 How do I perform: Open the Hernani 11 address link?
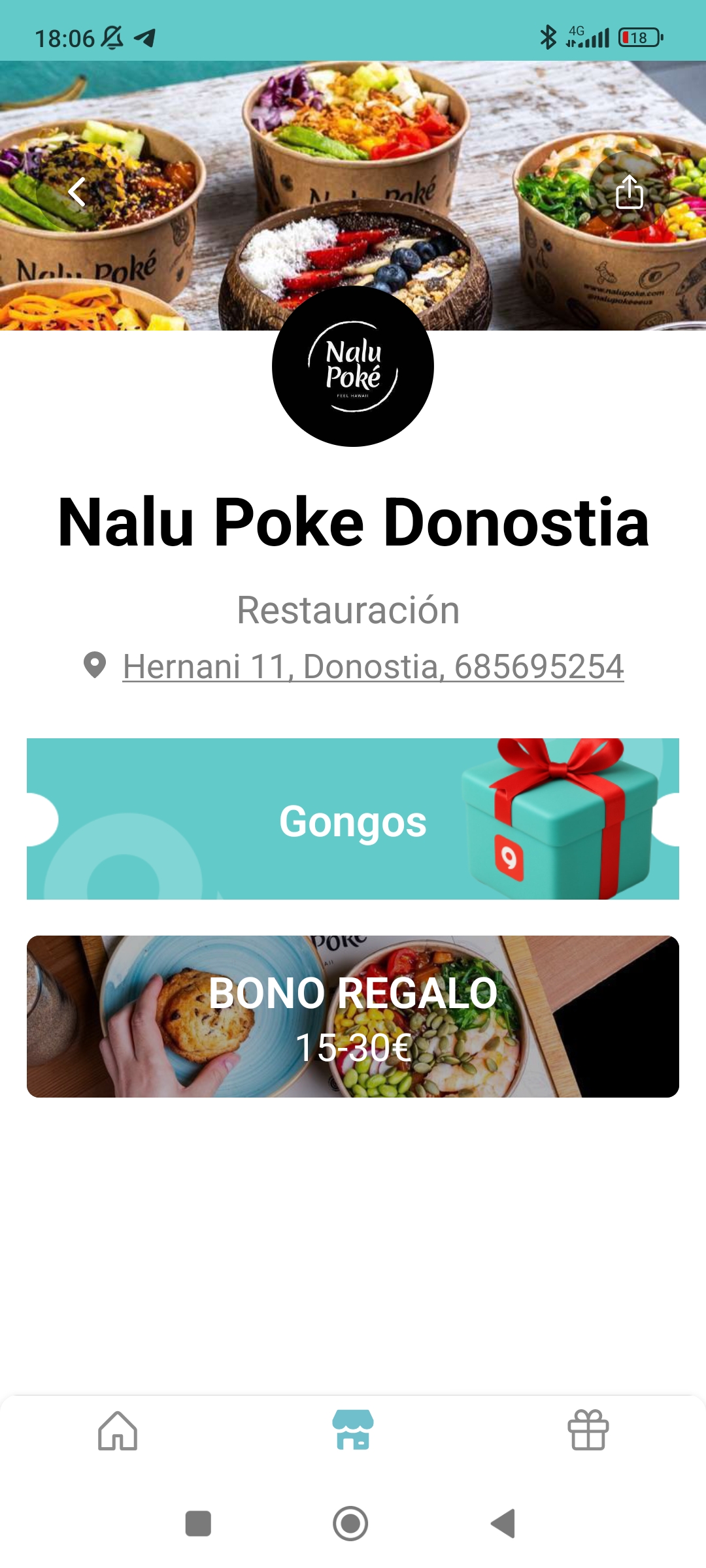tap(373, 667)
